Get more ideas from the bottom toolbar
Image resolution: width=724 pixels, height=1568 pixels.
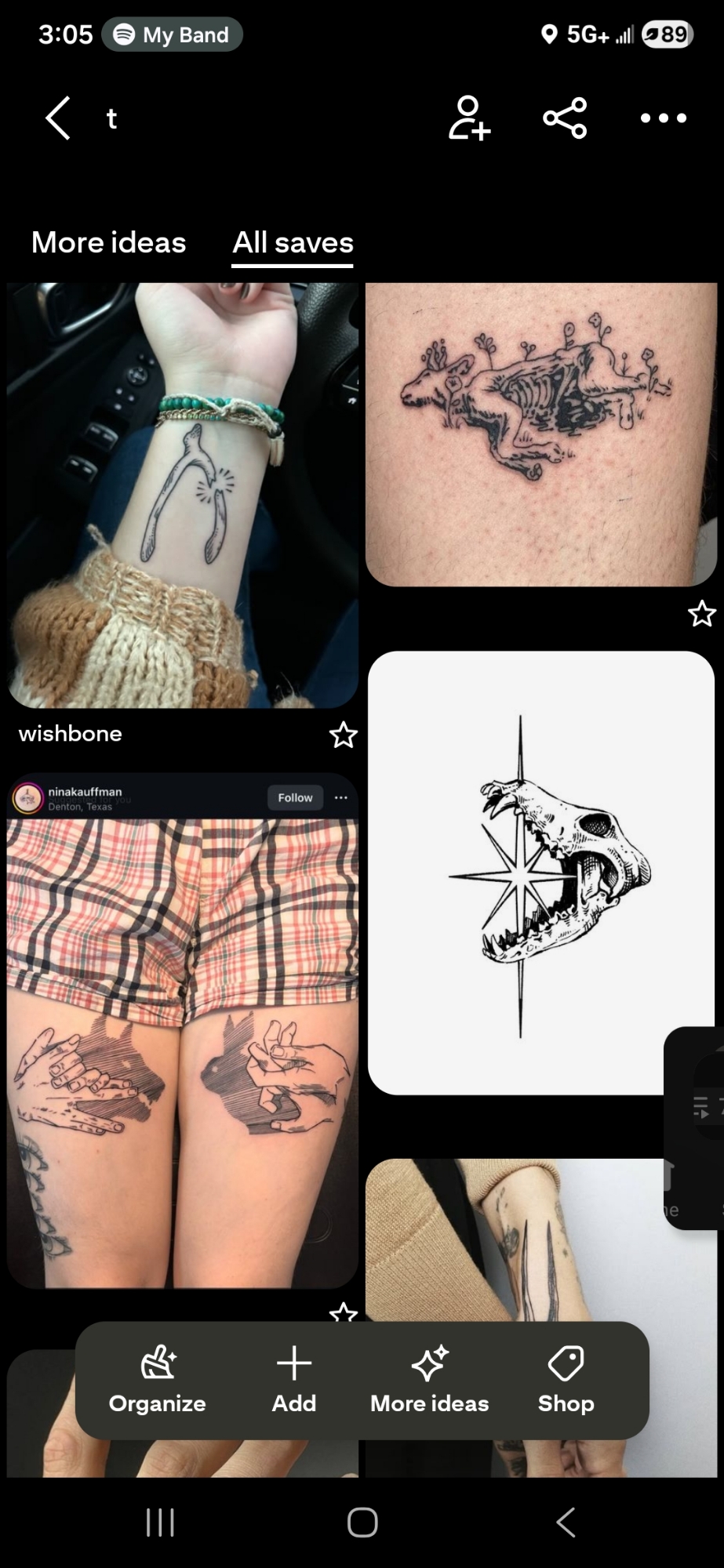pyautogui.click(x=429, y=1380)
